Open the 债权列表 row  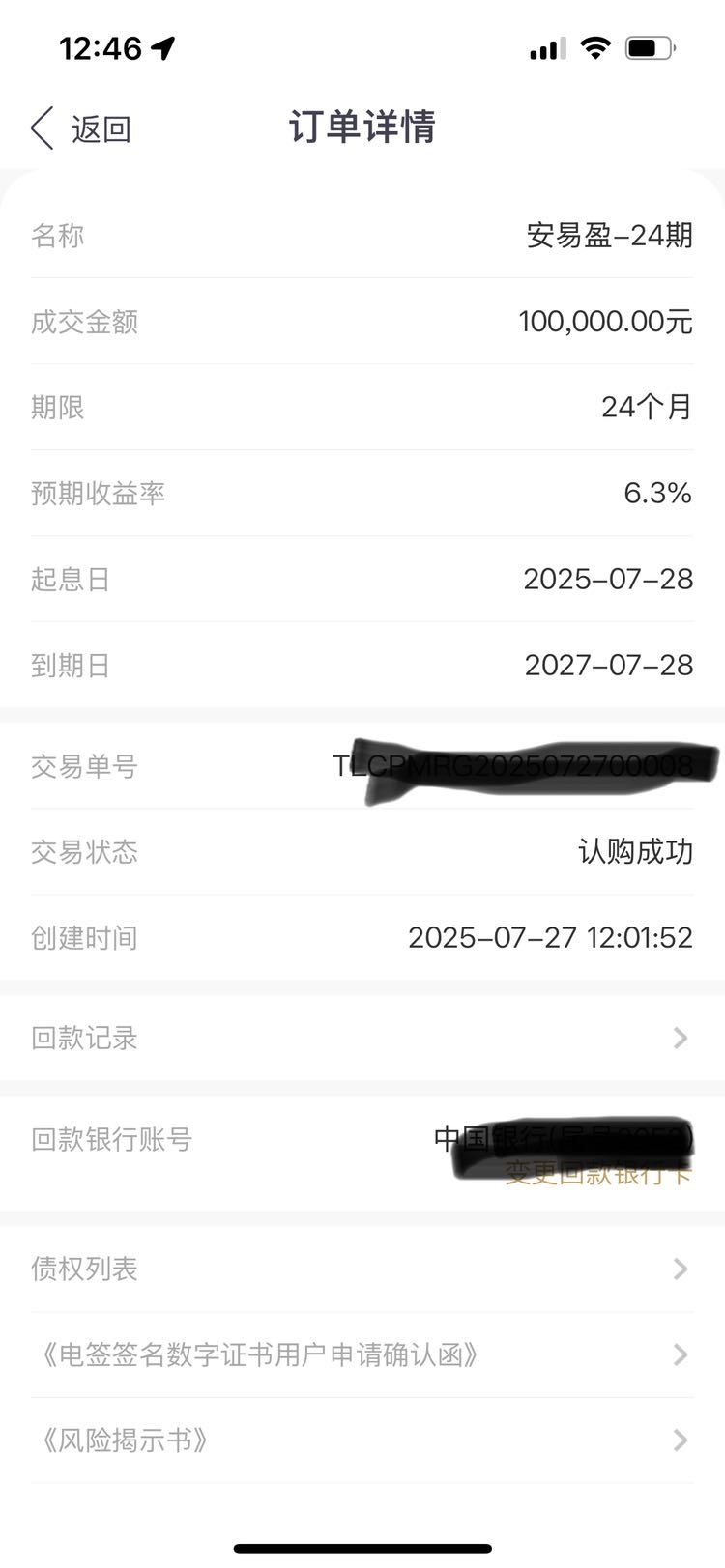(362, 1269)
